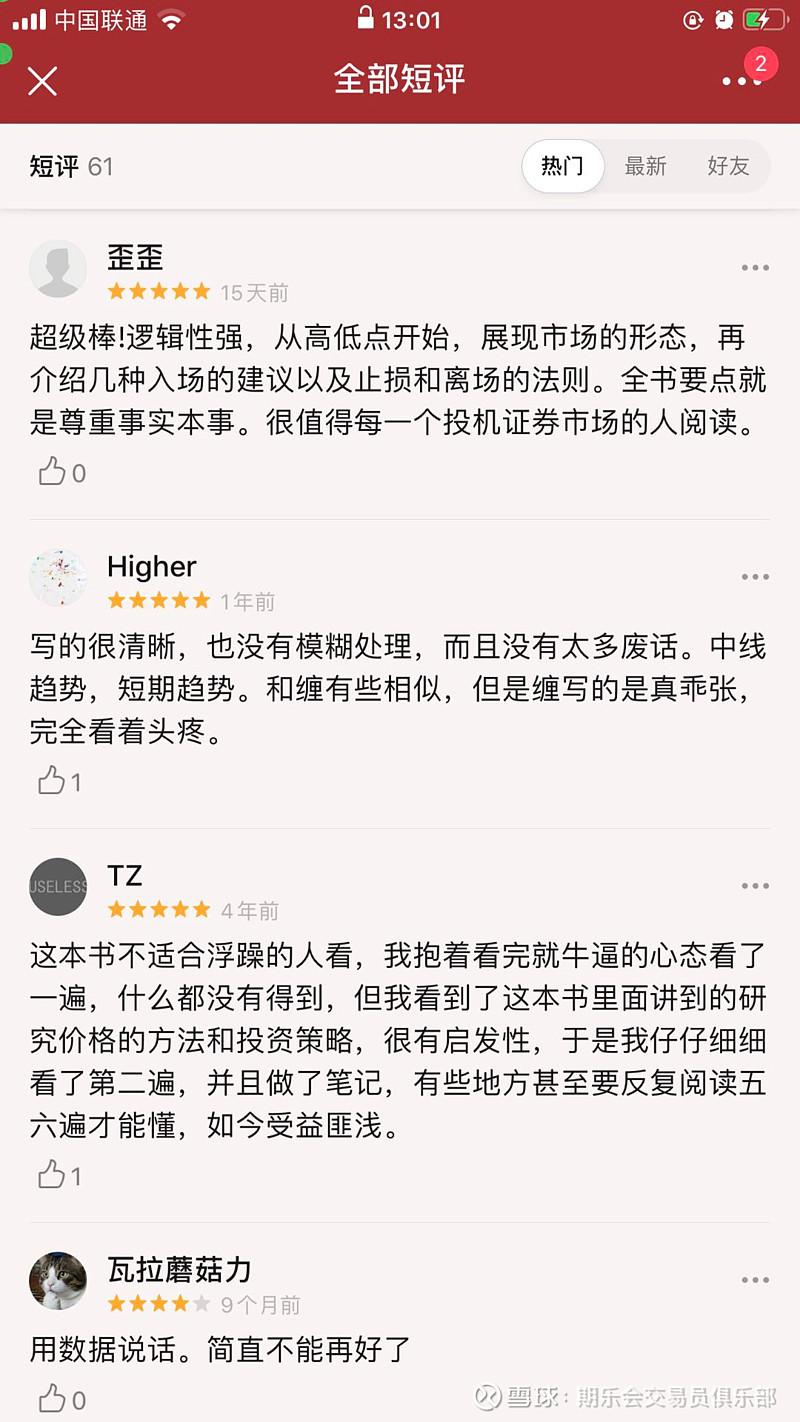Screen dimensions: 800x1422
Task: Tap Higher's username link
Action: [x=151, y=567]
